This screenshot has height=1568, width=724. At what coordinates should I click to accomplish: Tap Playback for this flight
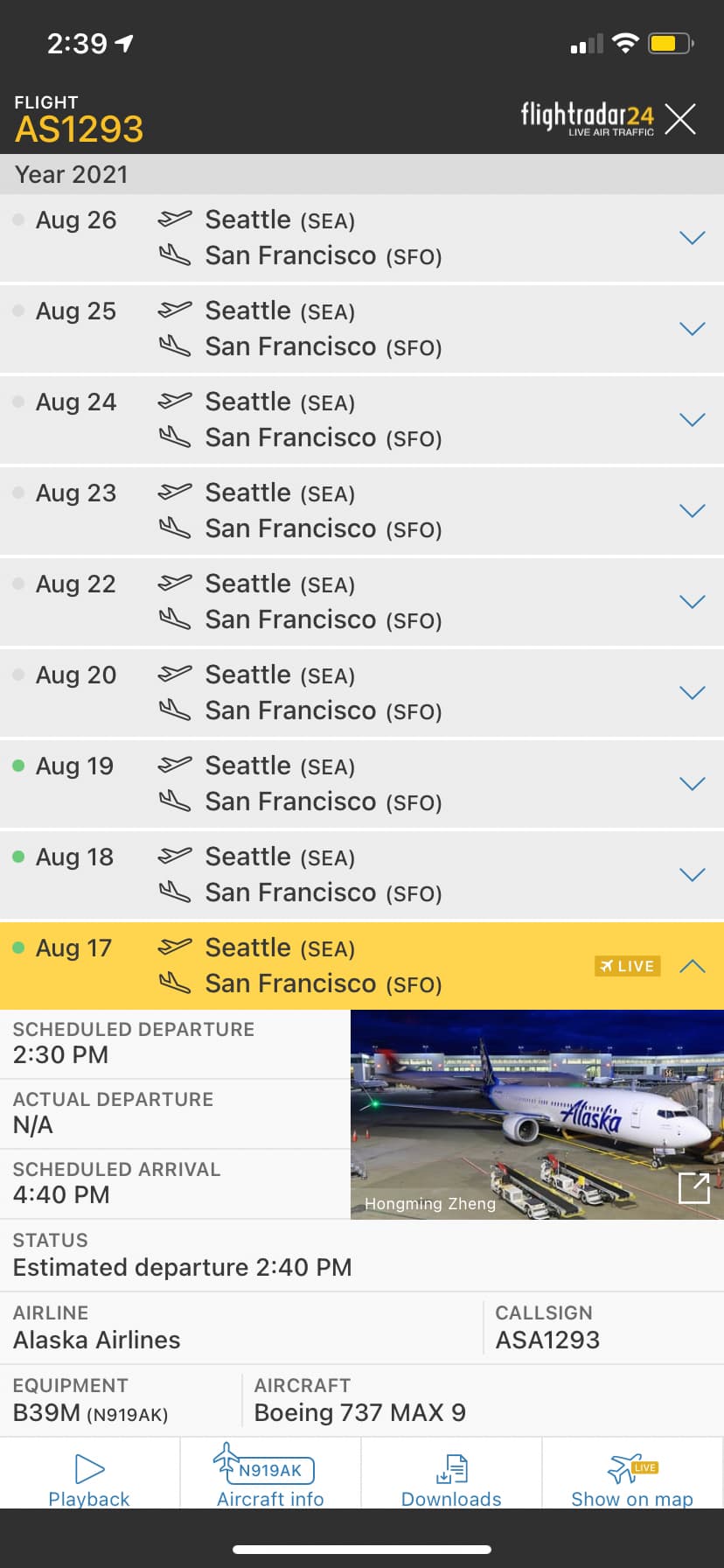pos(89,1480)
